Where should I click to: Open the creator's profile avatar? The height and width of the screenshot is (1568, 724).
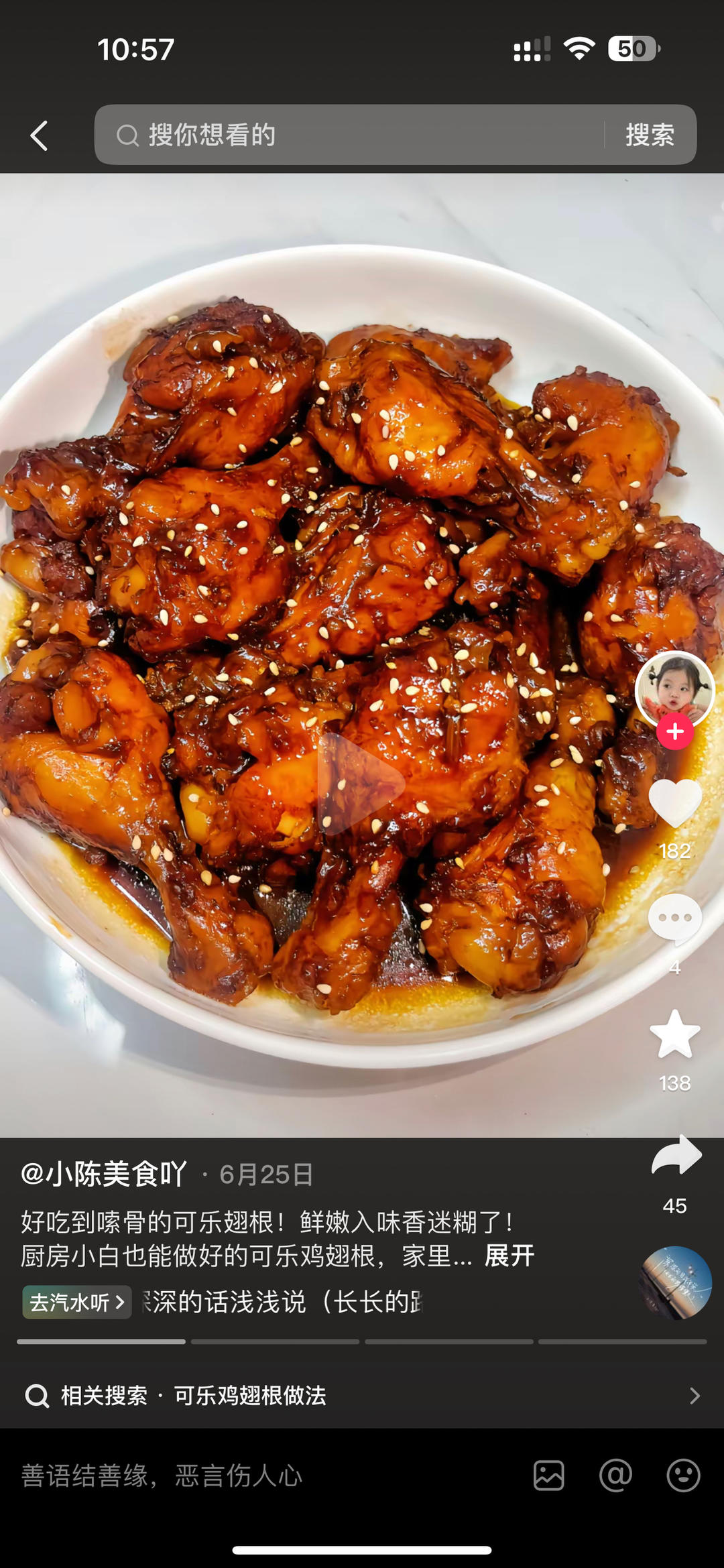point(674,688)
